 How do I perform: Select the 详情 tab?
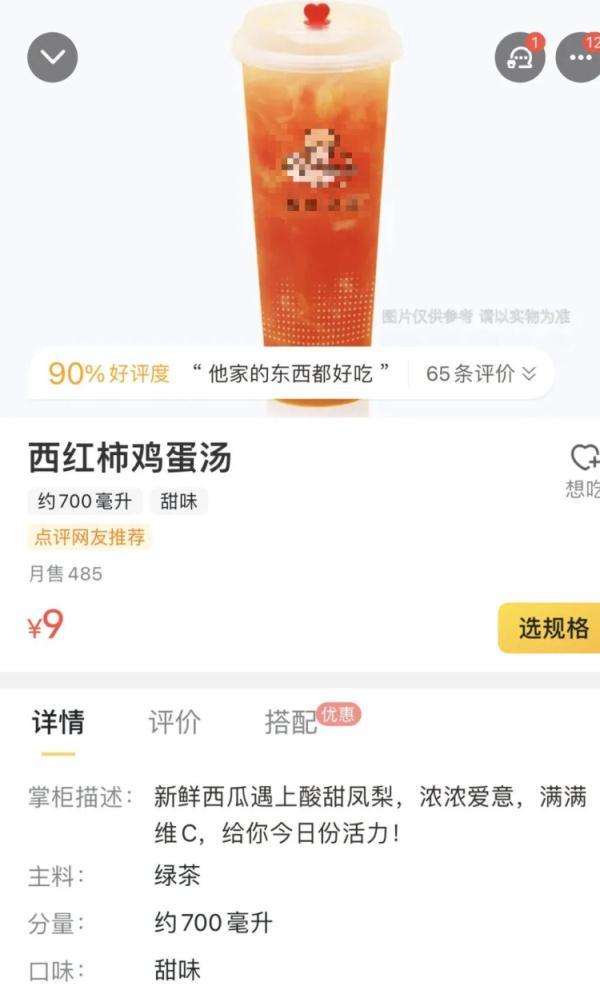(59, 722)
